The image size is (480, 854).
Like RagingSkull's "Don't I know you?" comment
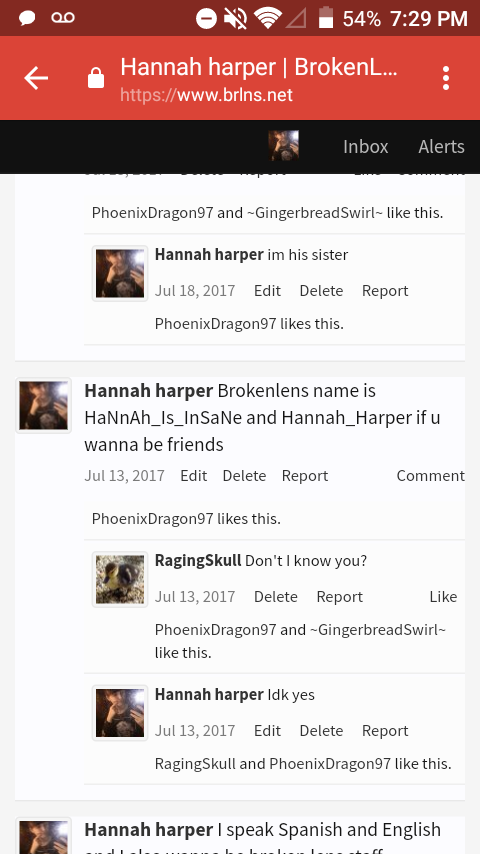coord(443,596)
